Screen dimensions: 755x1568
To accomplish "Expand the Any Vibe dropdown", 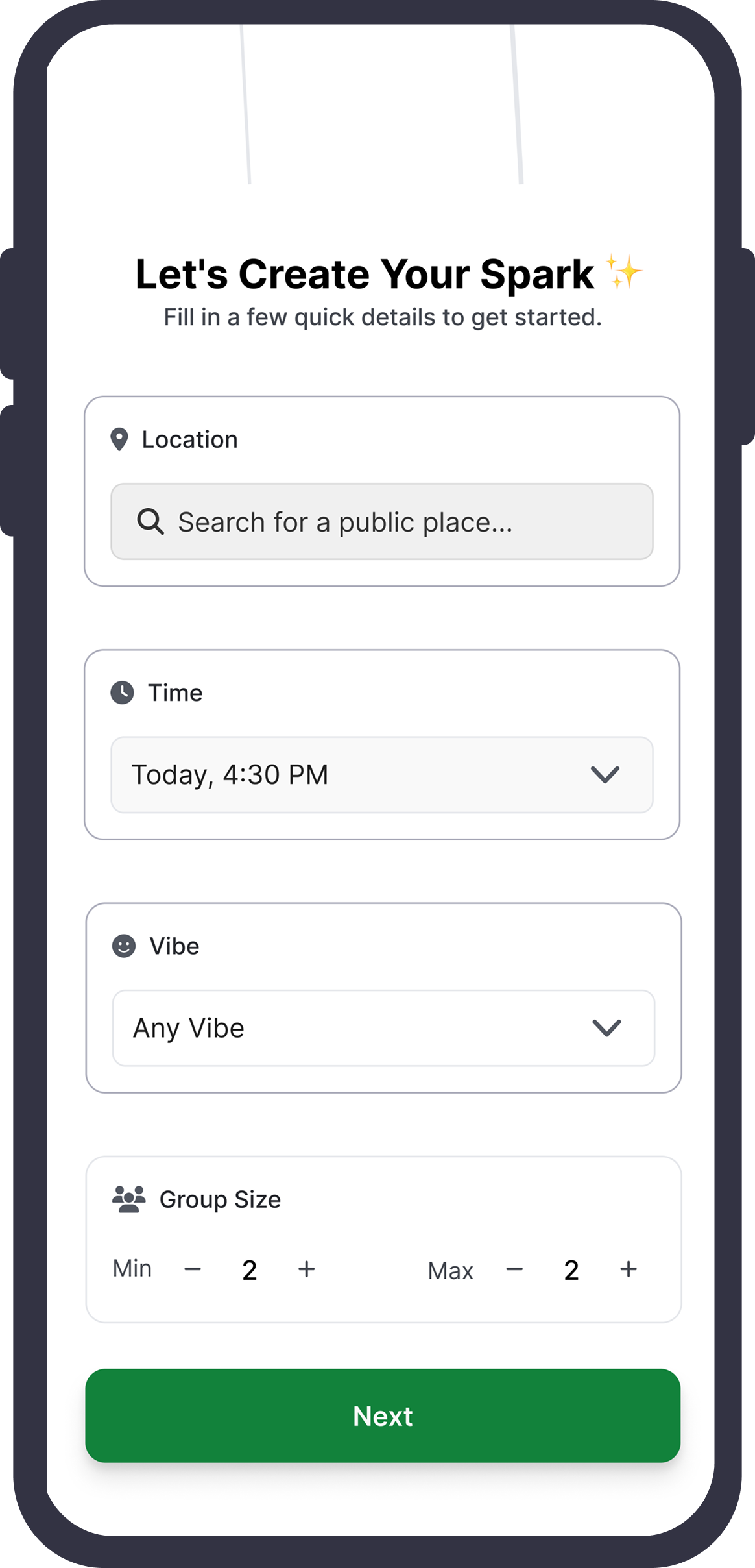I will click(x=383, y=1027).
